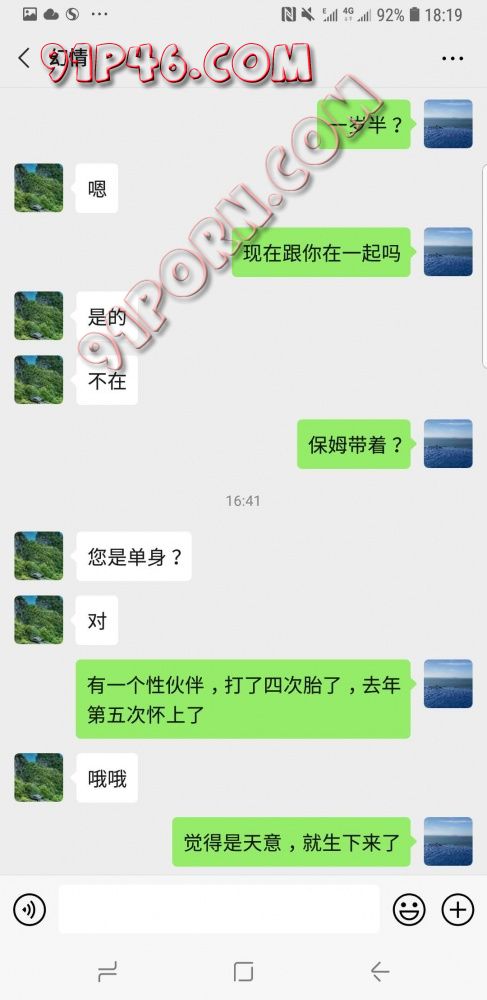The width and height of the screenshot is (487, 1000).
Task: Focus the message text field
Action: click(219, 909)
